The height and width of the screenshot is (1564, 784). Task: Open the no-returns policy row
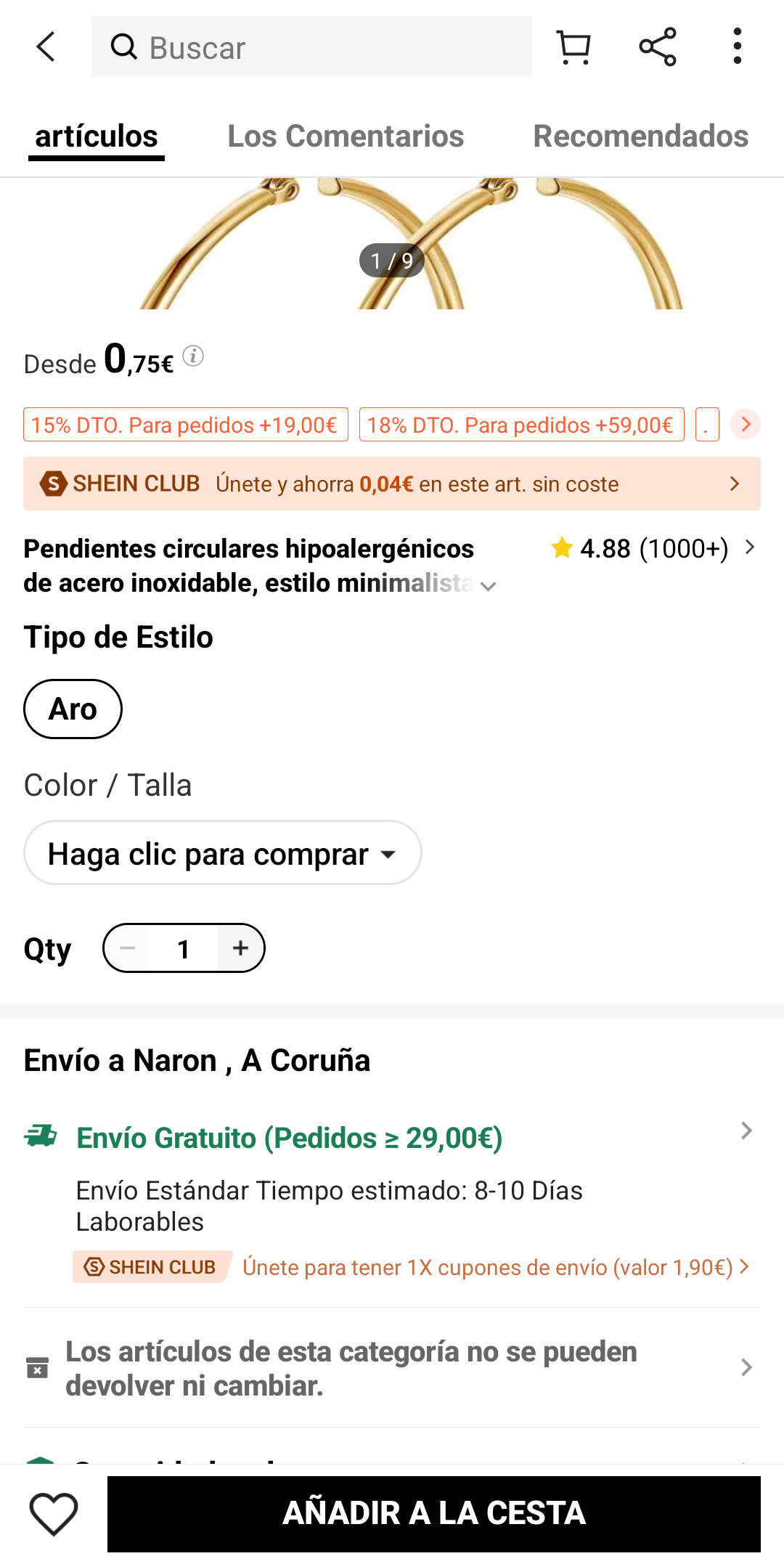pos(392,1368)
